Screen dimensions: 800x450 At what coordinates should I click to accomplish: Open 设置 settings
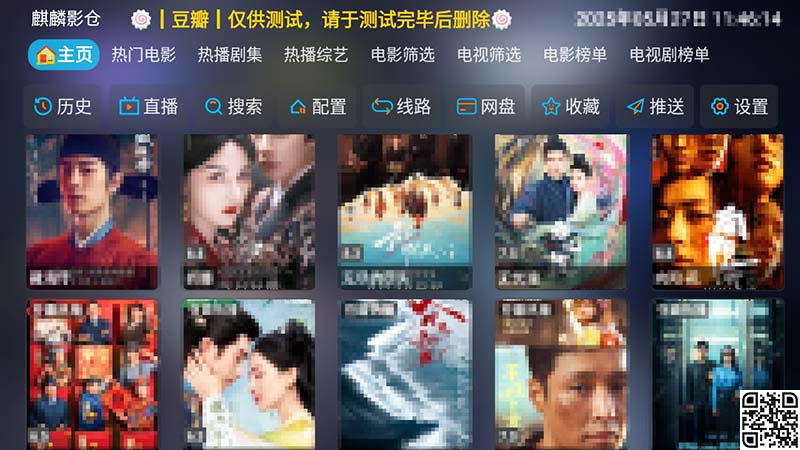click(740, 107)
